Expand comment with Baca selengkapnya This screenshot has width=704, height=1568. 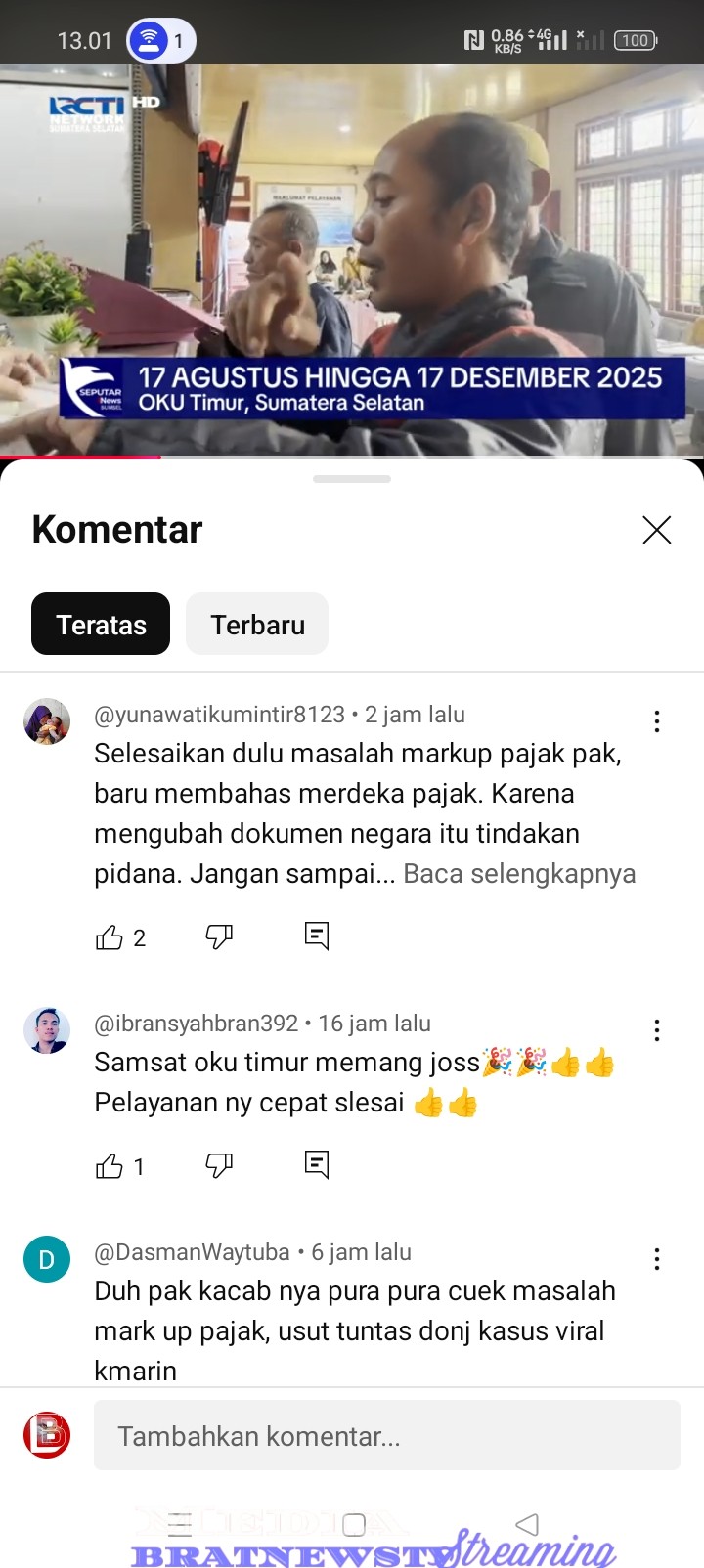519,874
